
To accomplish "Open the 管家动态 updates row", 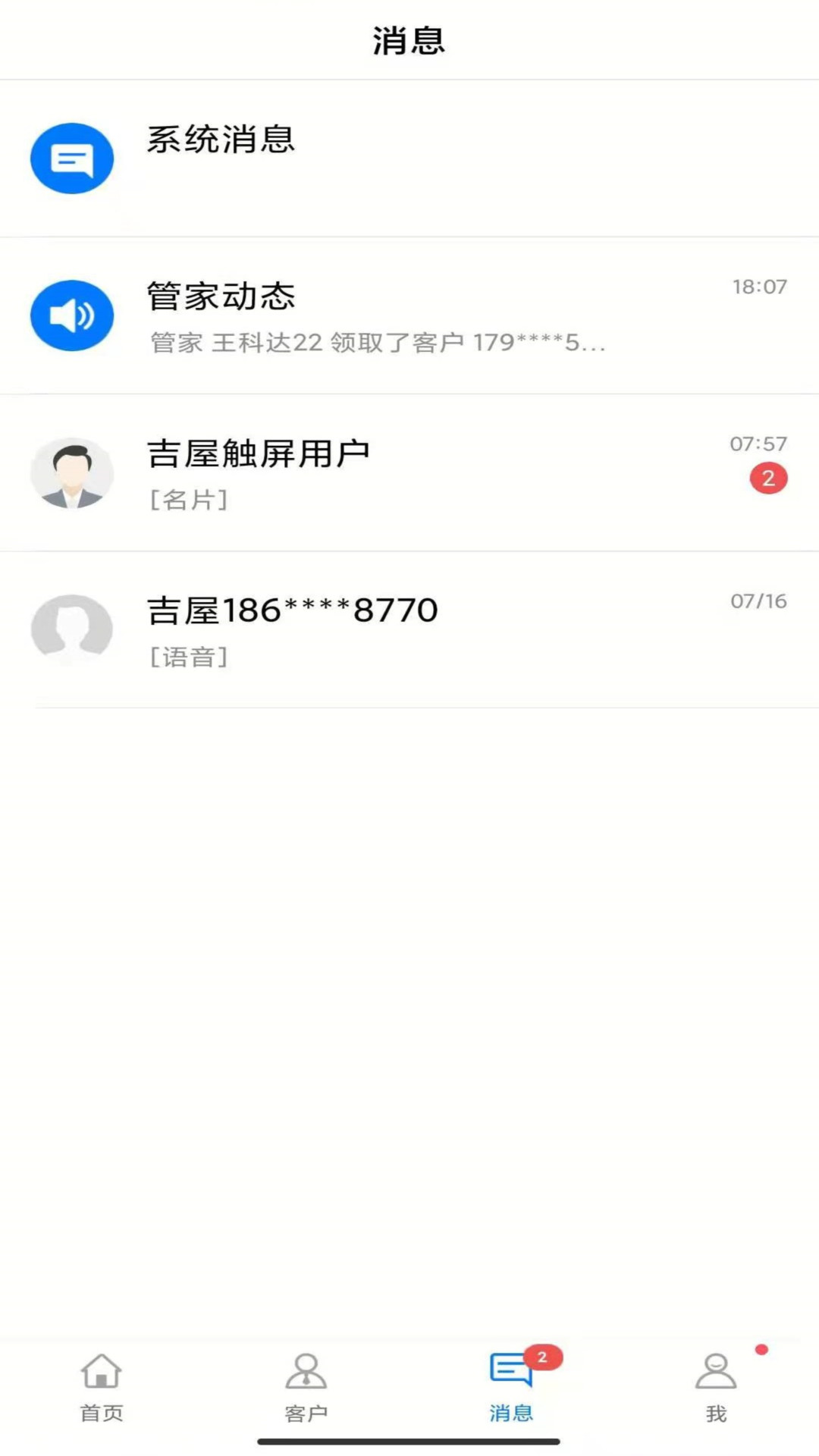I will 409,315.
